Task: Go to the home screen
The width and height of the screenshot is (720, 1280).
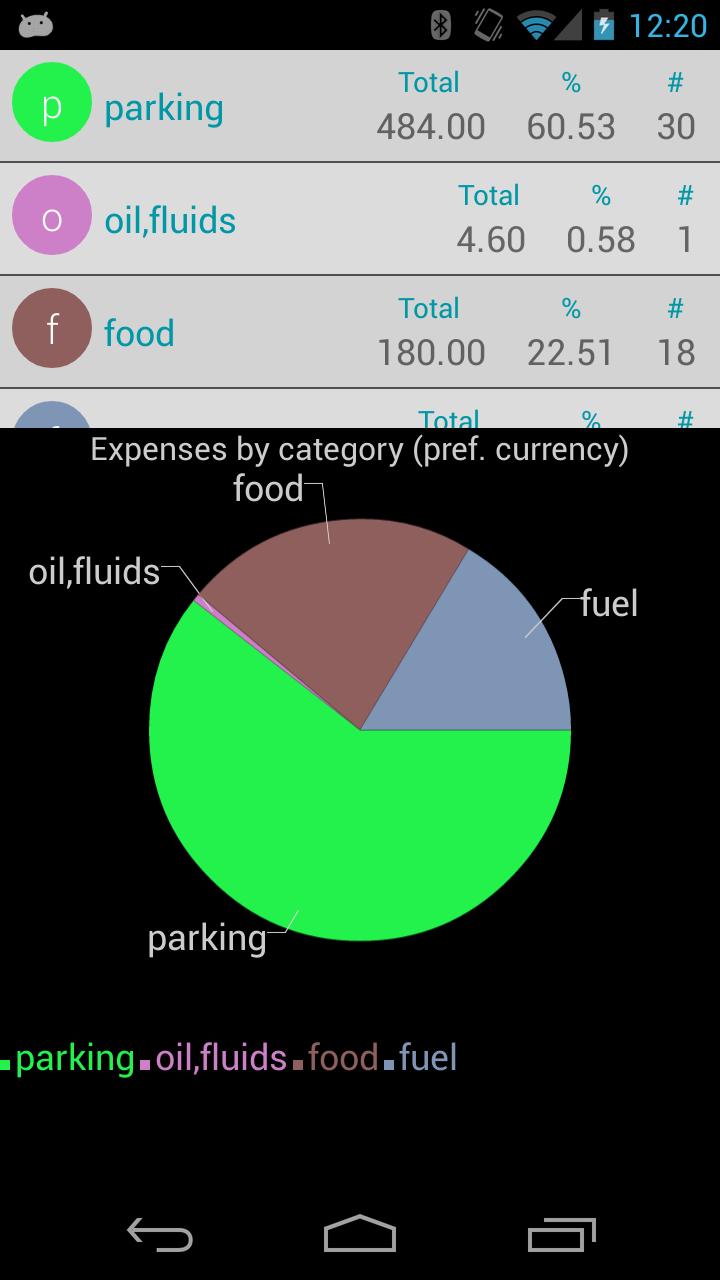Action: pyautogui.click(x=360, y=1236)
